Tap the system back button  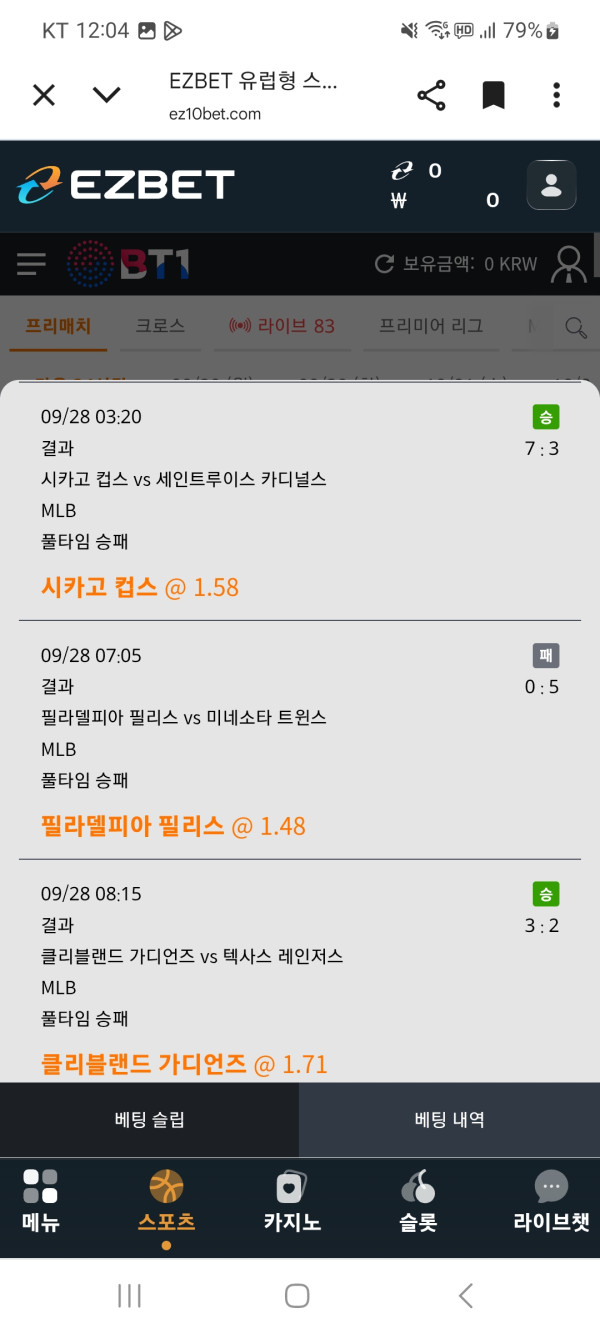tap(466, 1296)
